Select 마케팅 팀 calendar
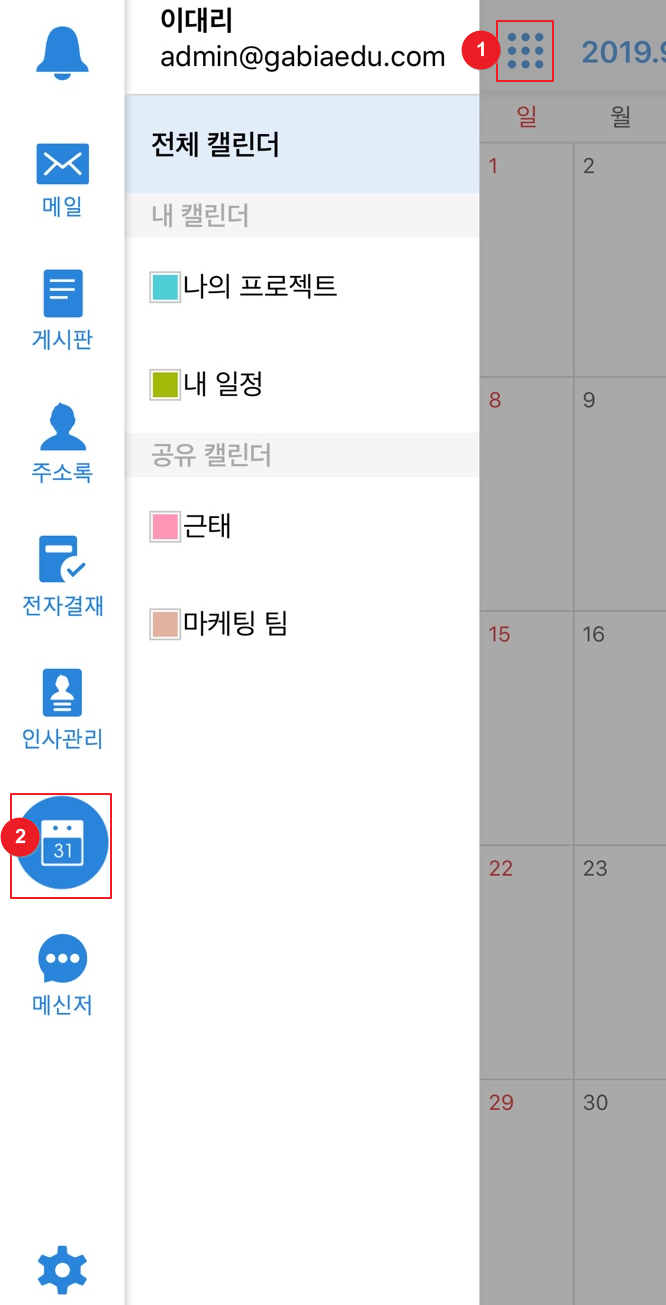This screenshot has width=666, height=1305. 234,624
